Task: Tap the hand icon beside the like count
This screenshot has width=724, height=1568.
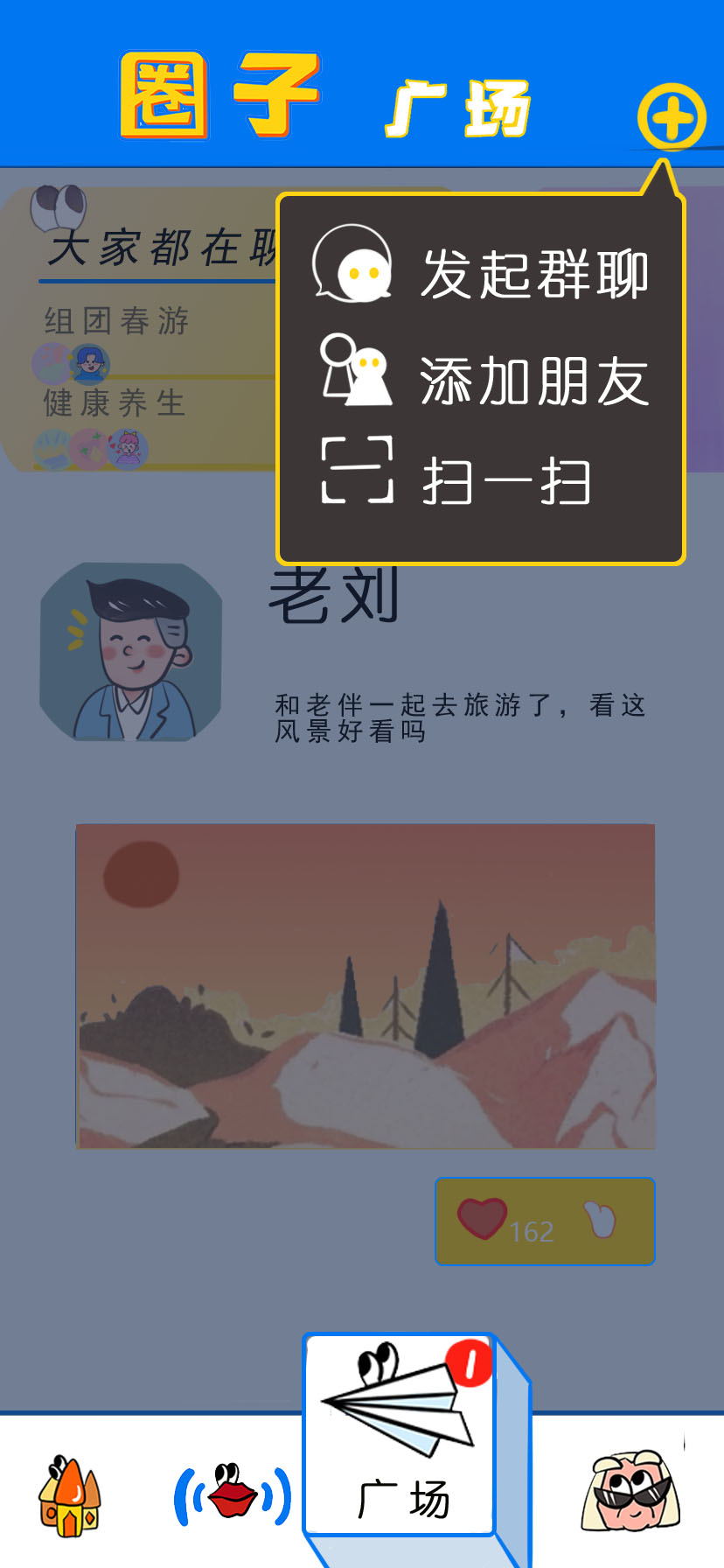Action: (x=601, y=1220)
